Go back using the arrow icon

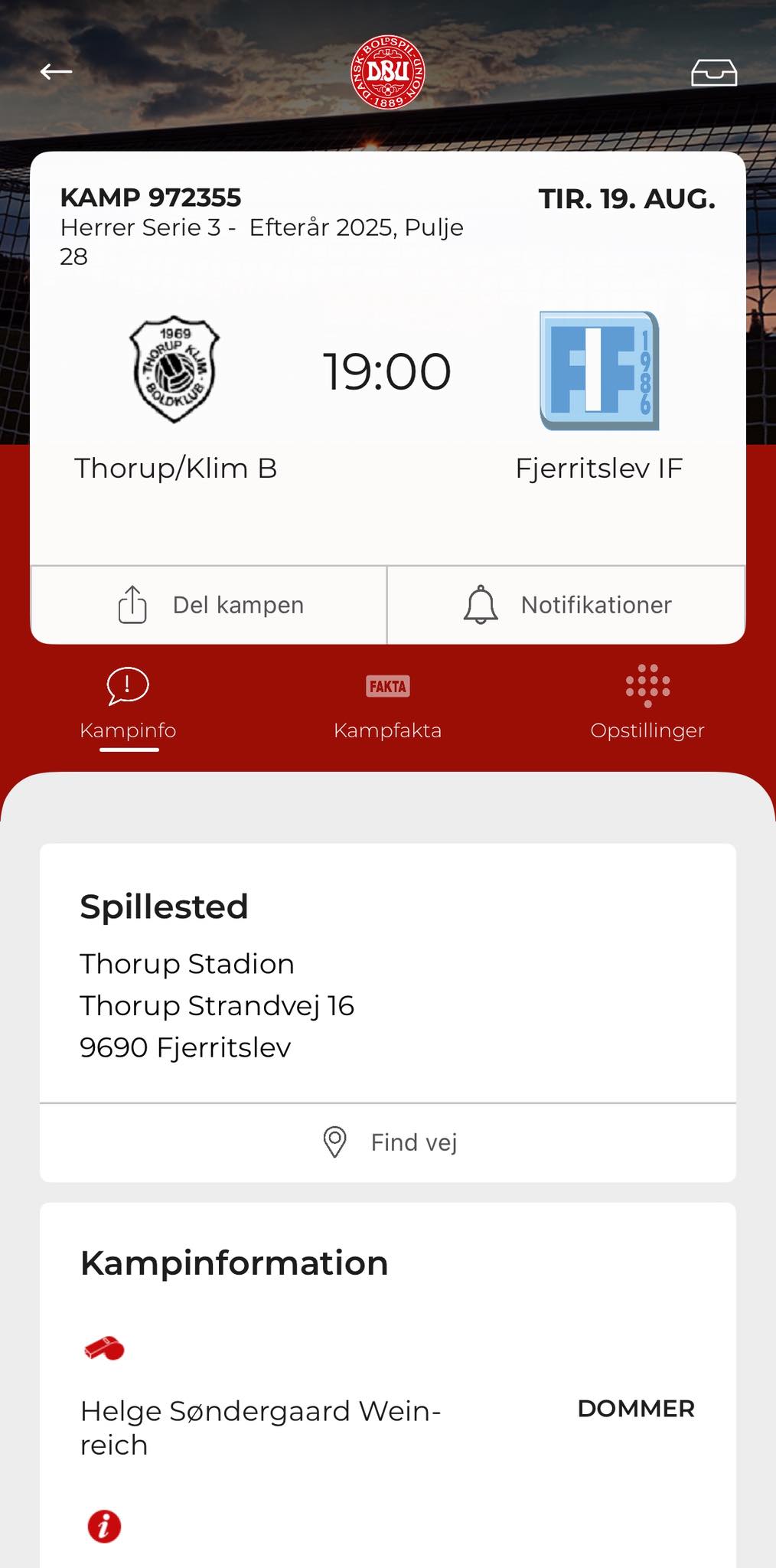click(56, 72)
